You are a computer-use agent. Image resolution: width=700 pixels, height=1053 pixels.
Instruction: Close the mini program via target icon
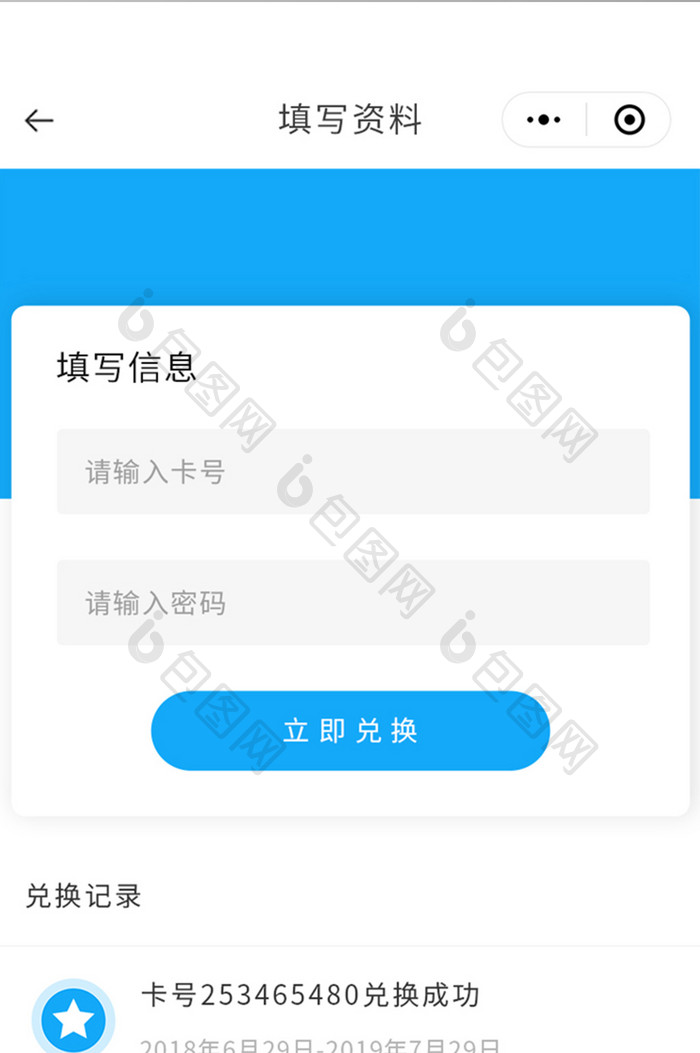pos(629,120)
